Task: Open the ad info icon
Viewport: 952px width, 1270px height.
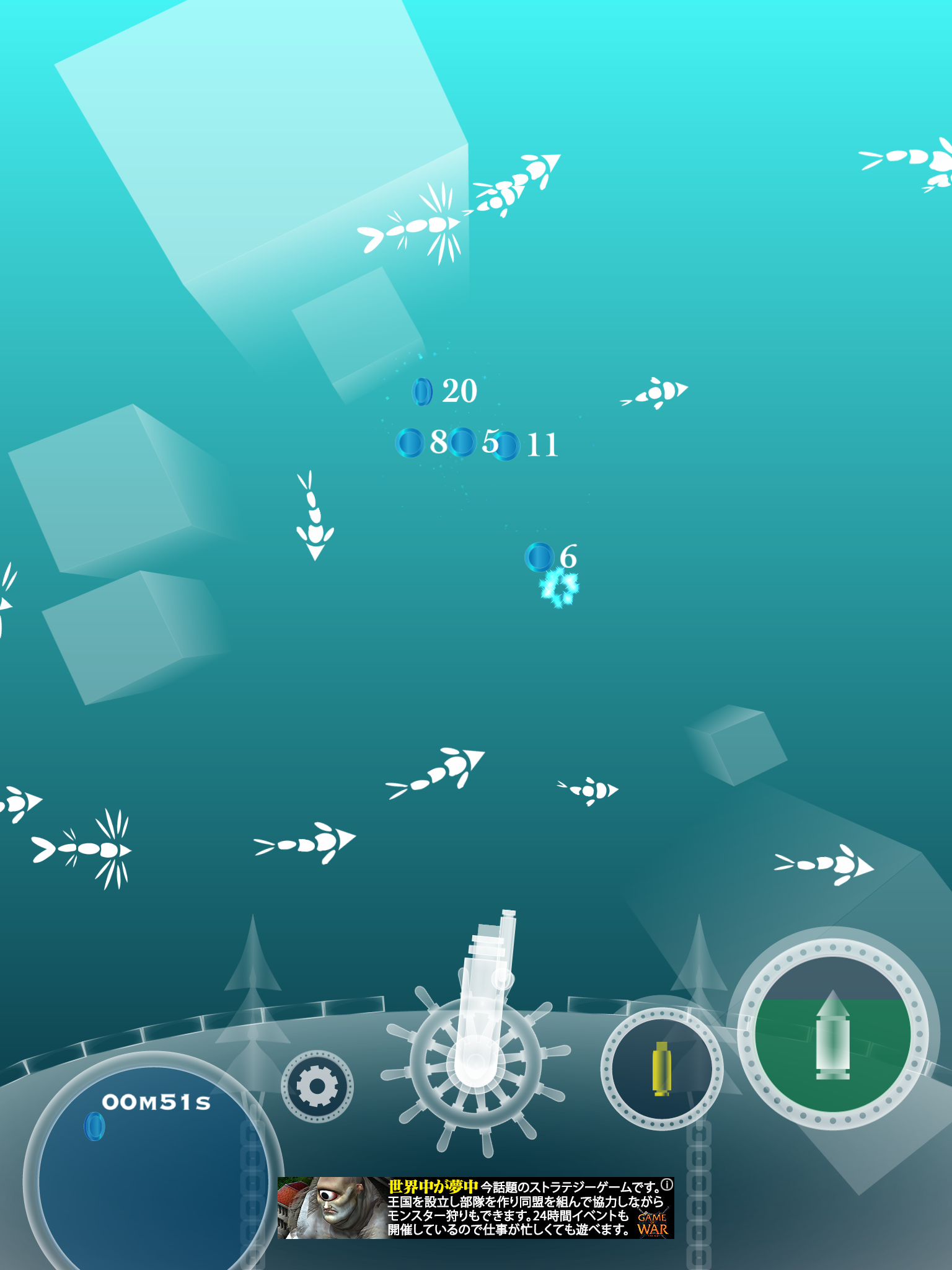Action: coord(667,1184)
